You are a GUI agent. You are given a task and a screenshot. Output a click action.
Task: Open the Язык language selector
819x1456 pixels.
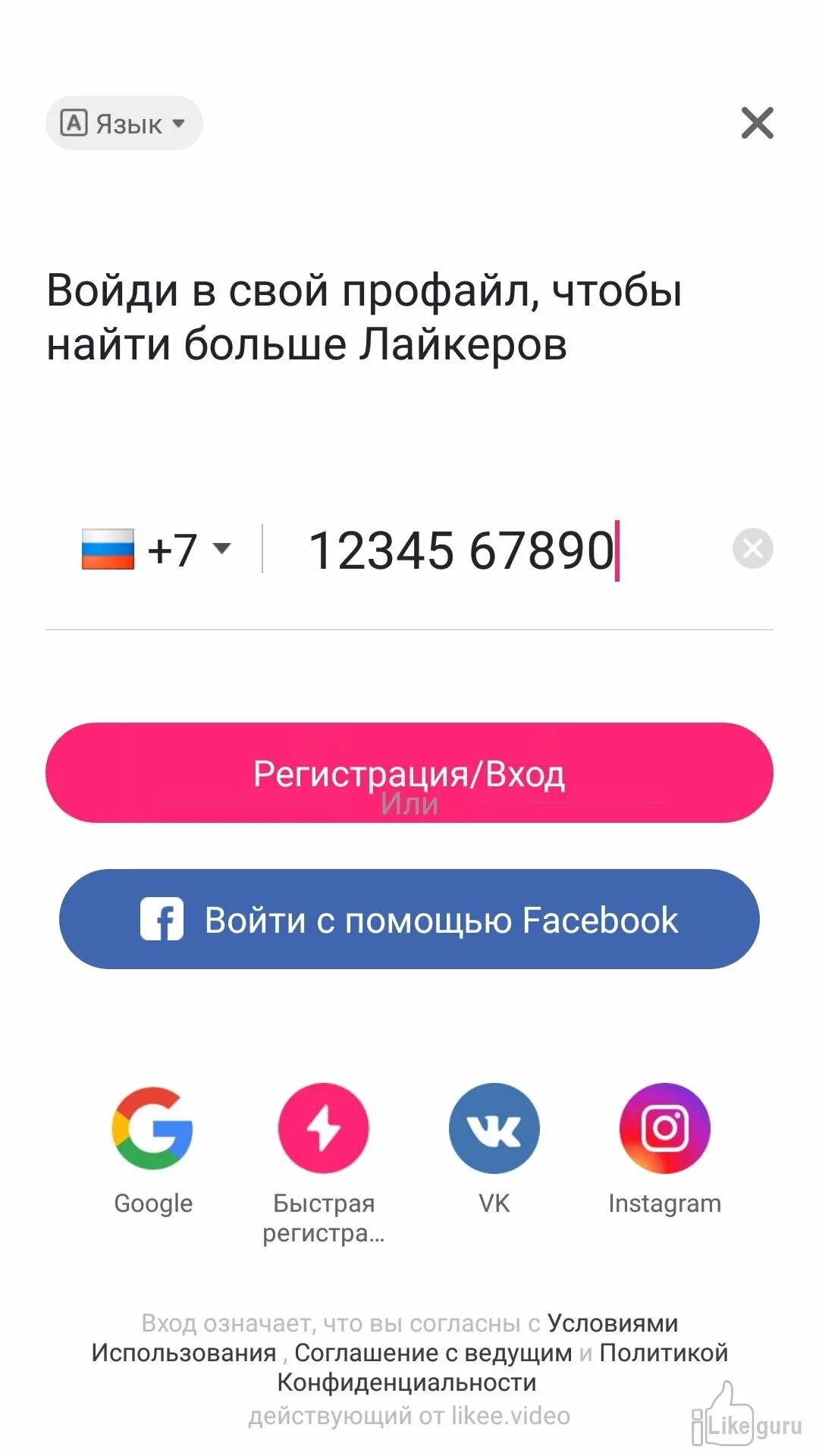[x=124, y=123]
